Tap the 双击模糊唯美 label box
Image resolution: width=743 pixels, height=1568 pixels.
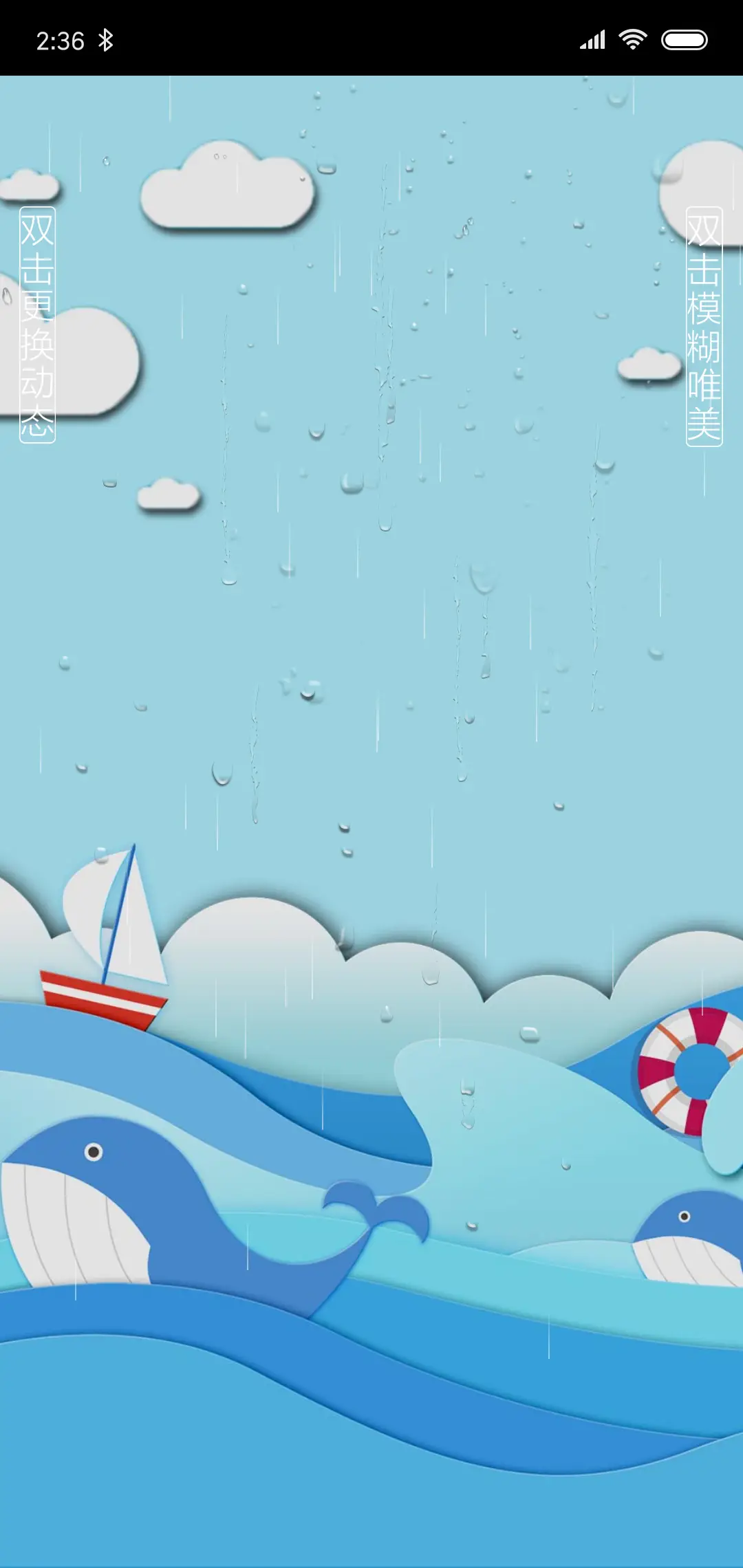[704, 327]
